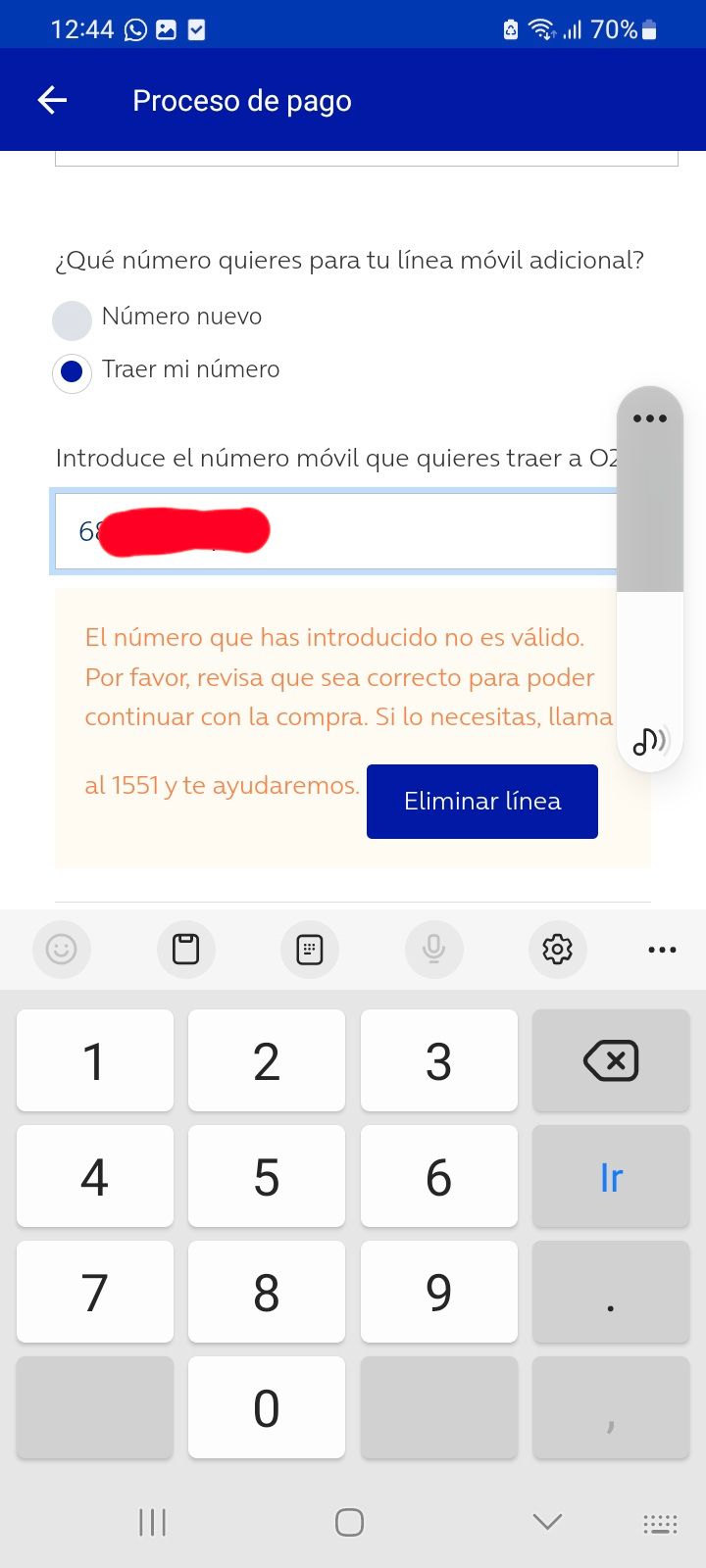The image size is (706, 1568).
Task: Submit with the Ir key
Action: [x=610, y=1177]
